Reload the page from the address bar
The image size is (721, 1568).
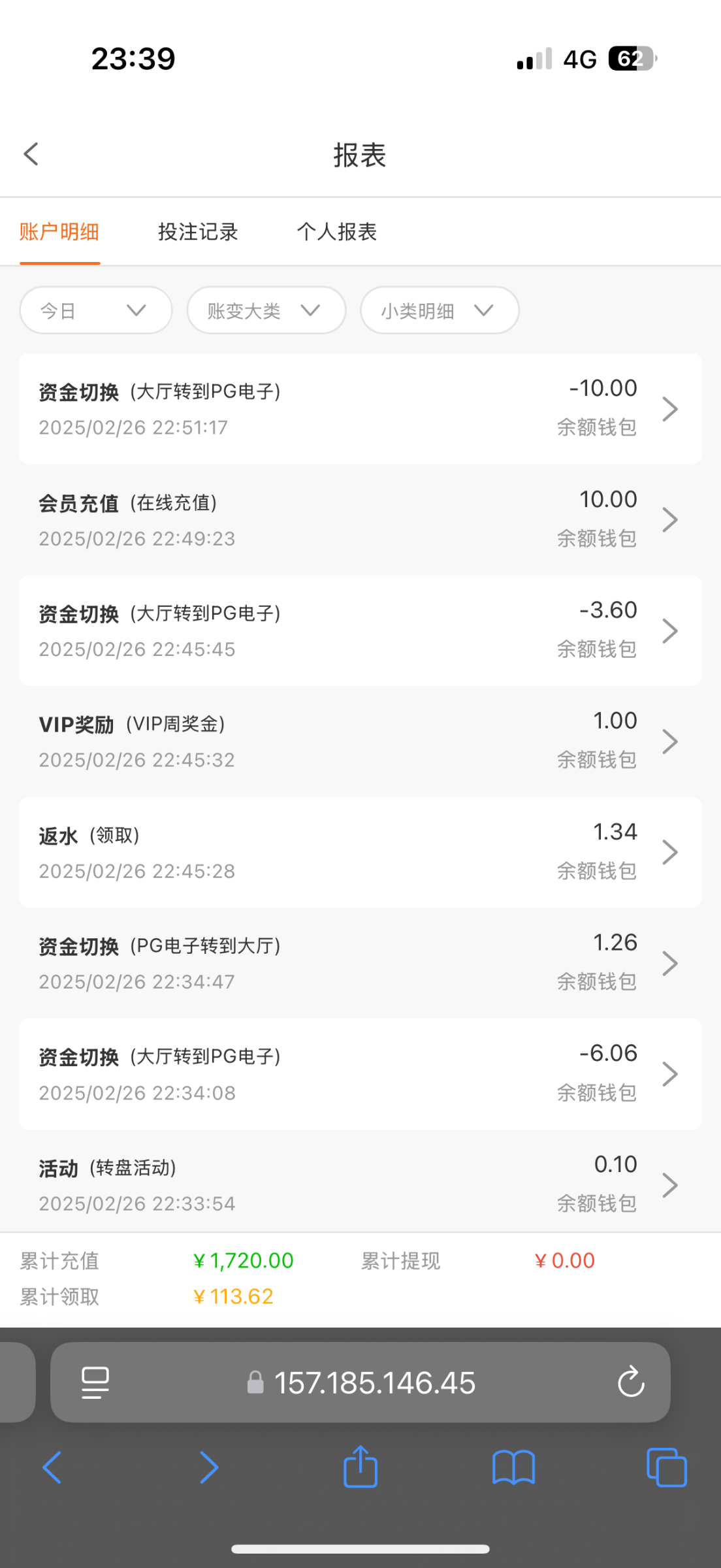click(631, 1382)
